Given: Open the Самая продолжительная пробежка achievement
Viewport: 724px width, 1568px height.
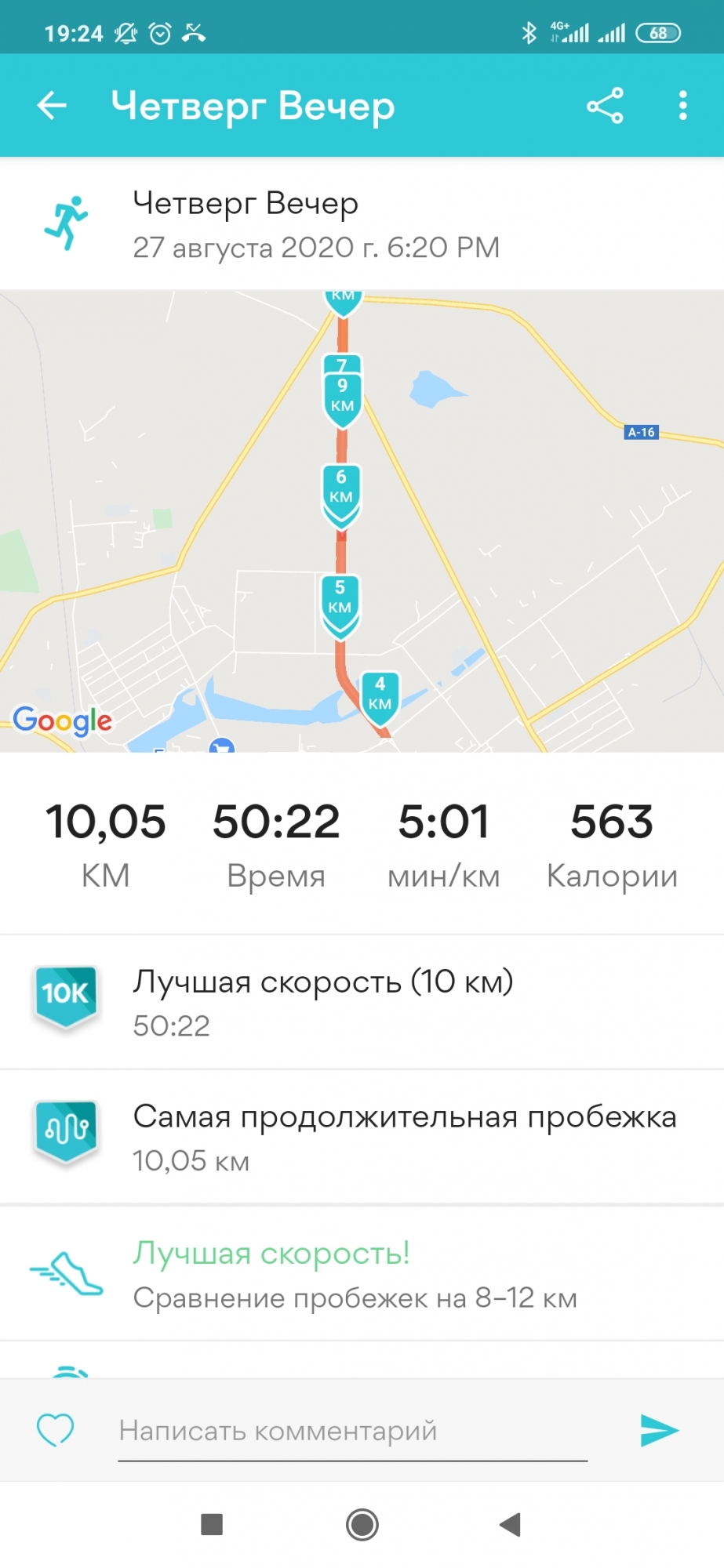Looking at the screenshot, I should click(362, 1137).
